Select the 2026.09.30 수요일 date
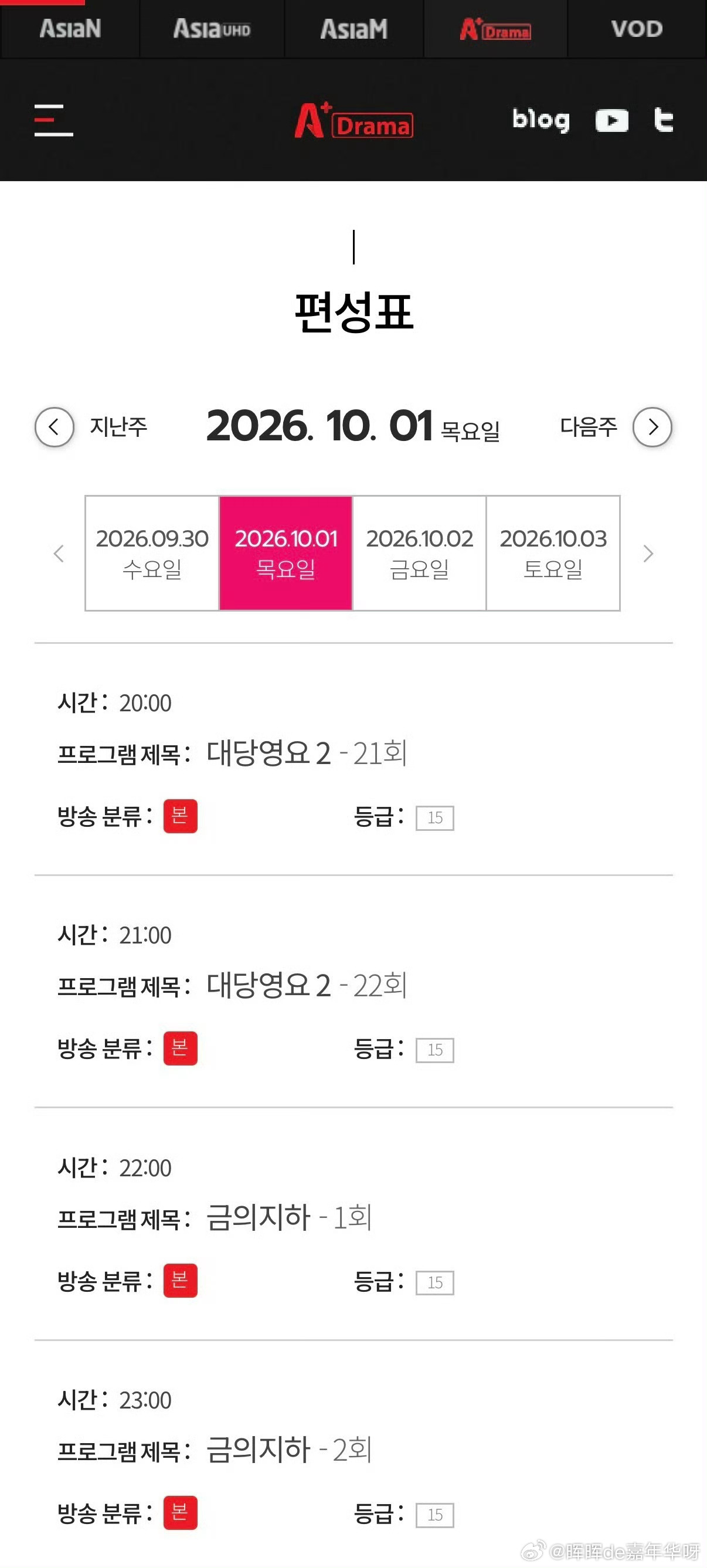Viewport: 707px width, 1568px height. pos(152,553)
